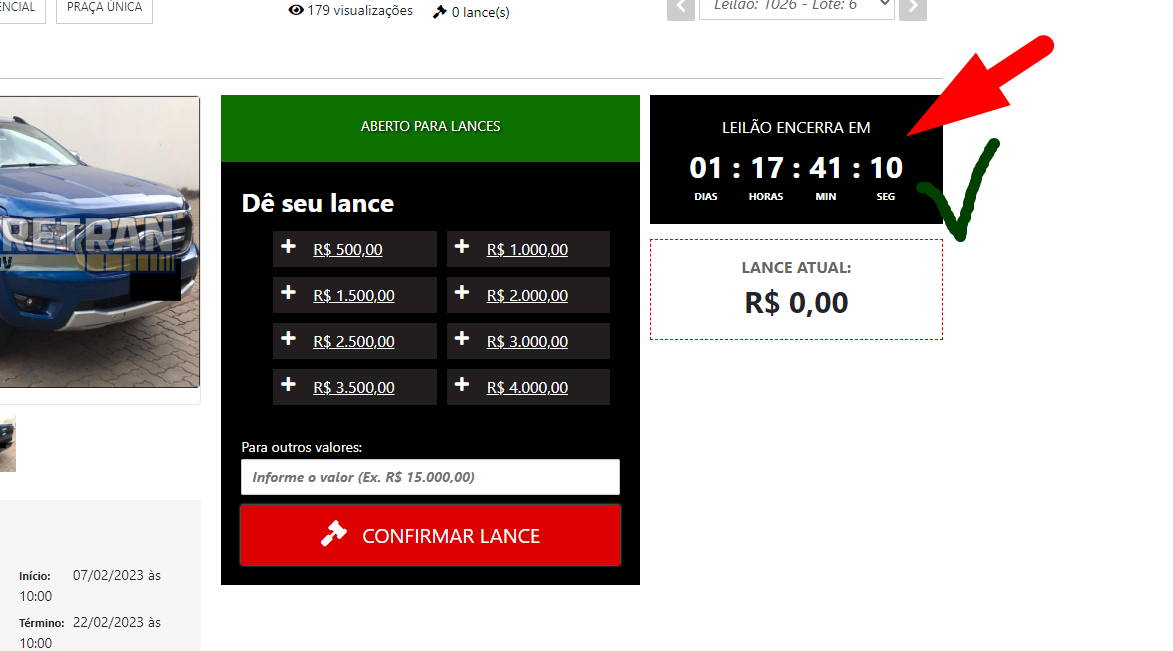1173x651 pixels.
Task: Open the Praça Única tag
Action: tap(104, 8)
